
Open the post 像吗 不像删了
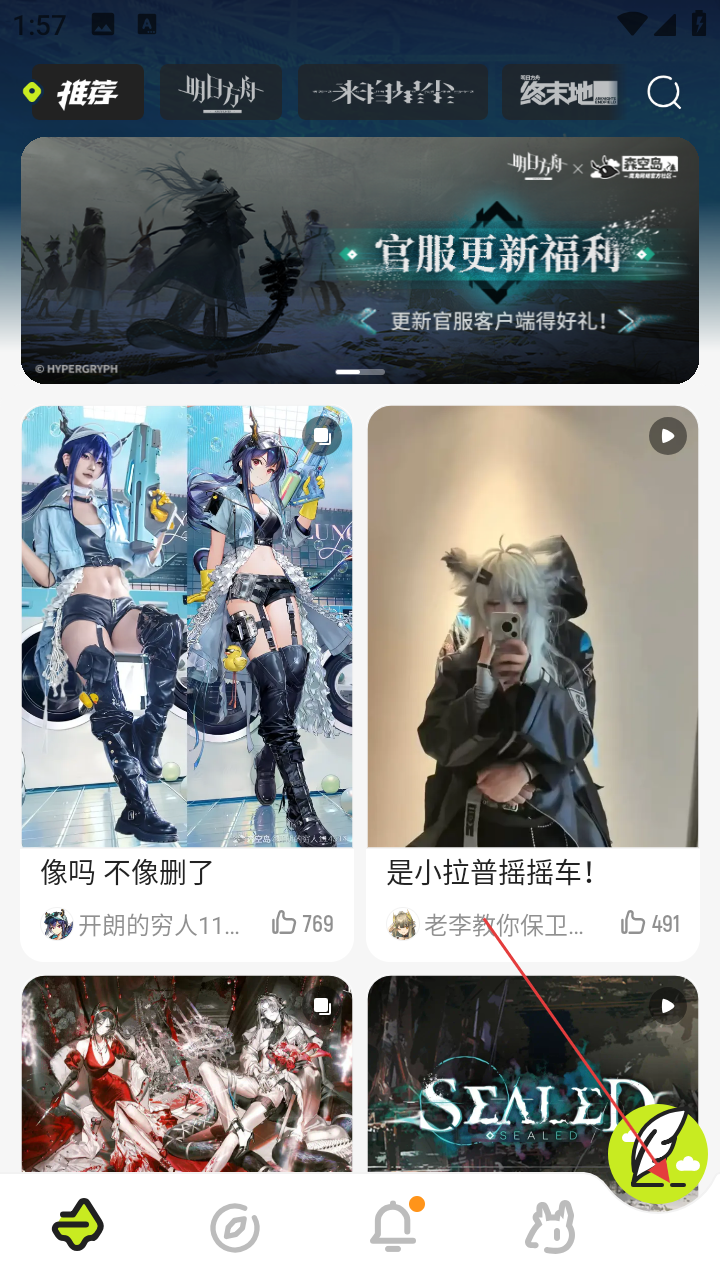(187, 627)
